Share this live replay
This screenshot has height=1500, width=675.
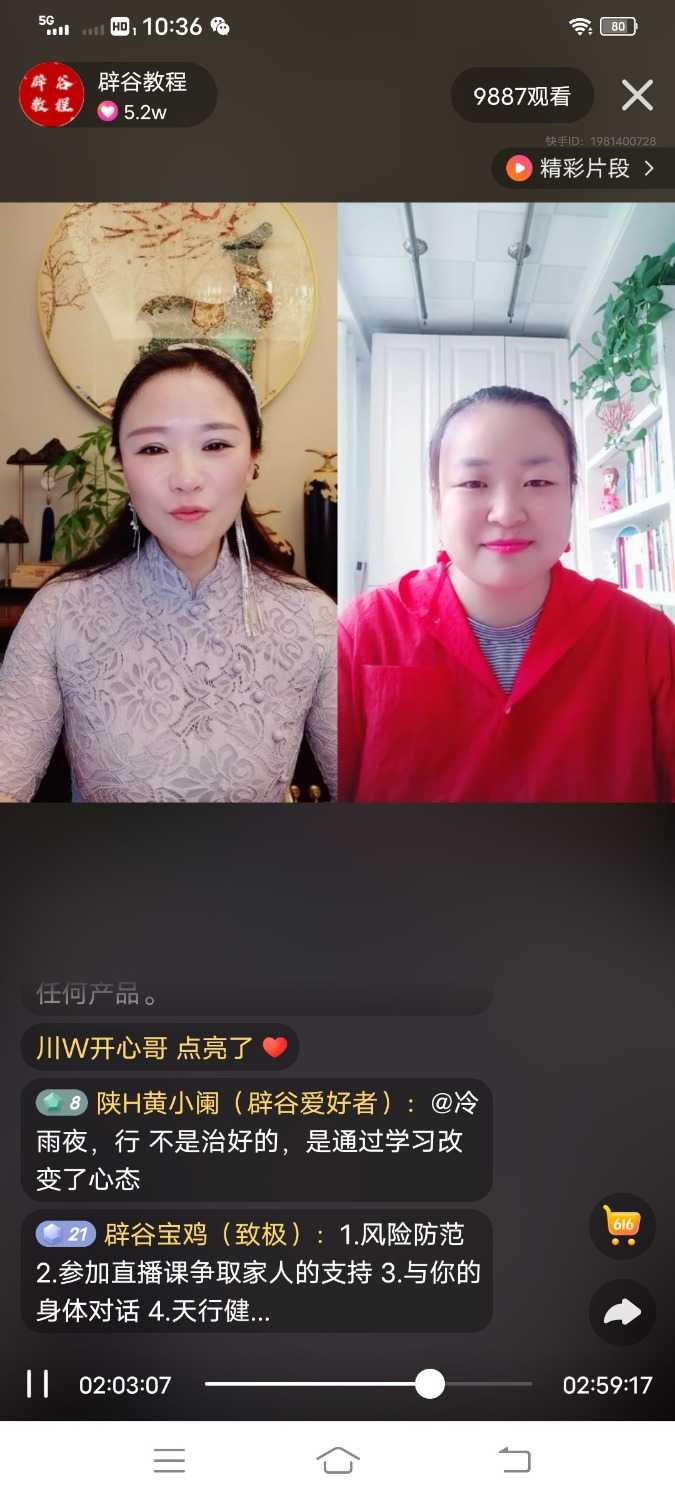tap(622, 1312)
